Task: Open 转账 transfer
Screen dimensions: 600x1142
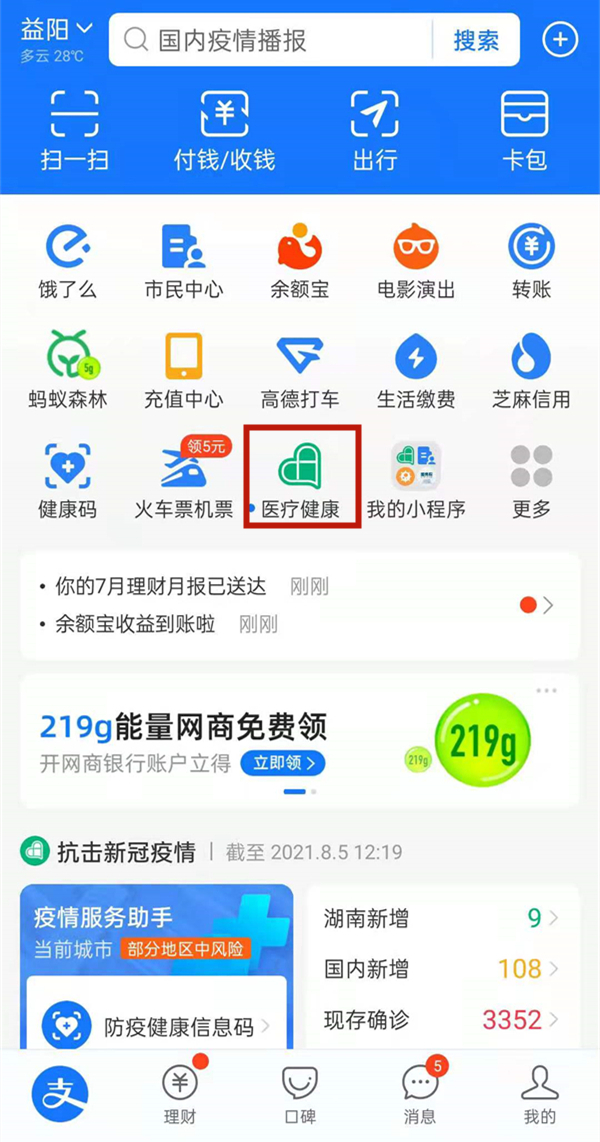Action: point(531,260)
